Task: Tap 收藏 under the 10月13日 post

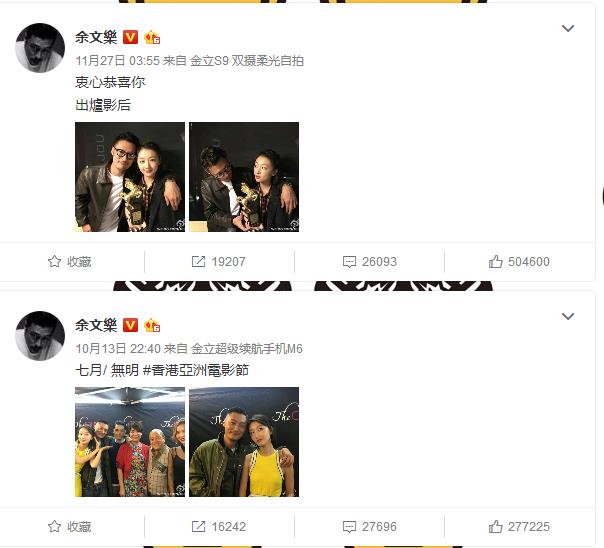Action: point(70,526)
